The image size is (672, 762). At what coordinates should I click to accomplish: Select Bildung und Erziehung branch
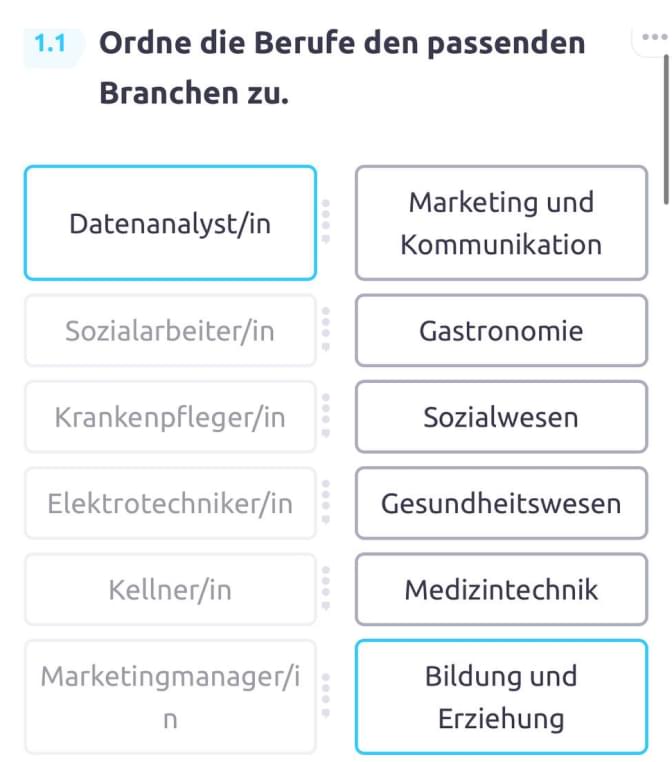(501, 697)
